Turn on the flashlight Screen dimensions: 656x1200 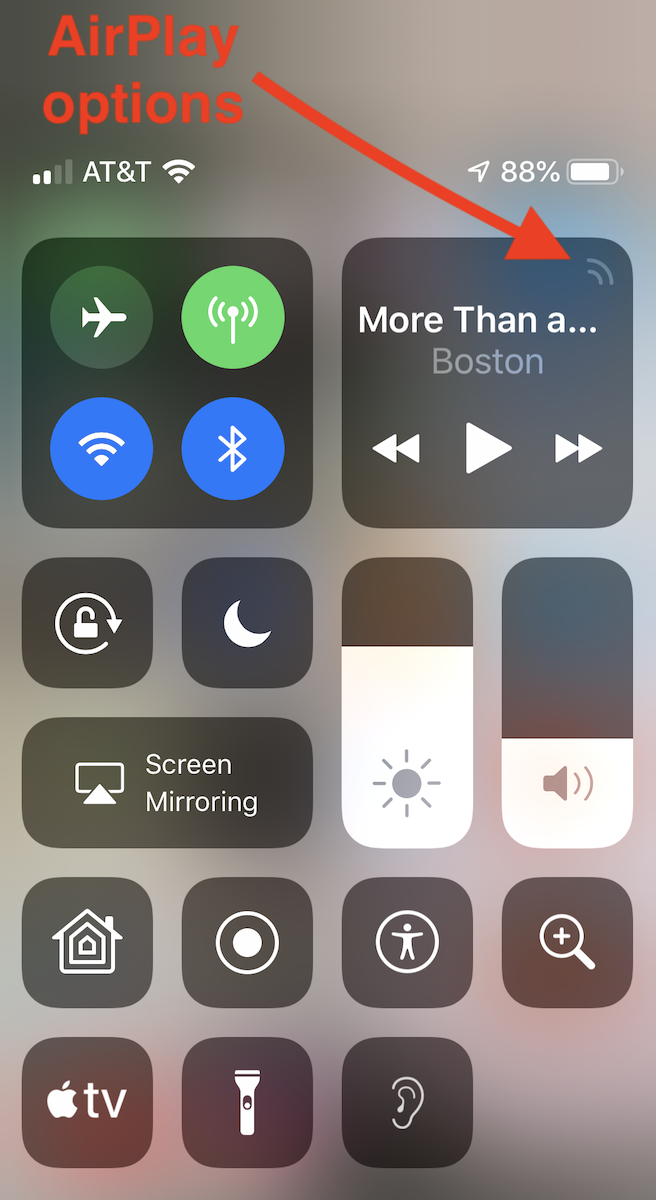[247, 1103]
